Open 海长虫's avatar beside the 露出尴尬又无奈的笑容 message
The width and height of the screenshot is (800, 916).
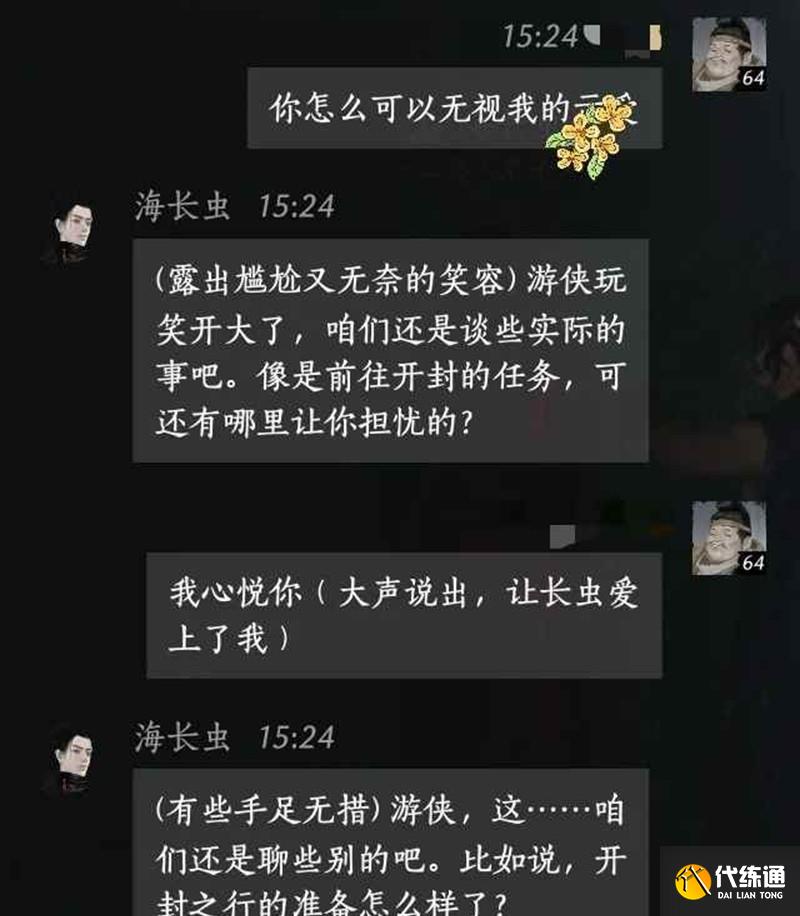70,231
